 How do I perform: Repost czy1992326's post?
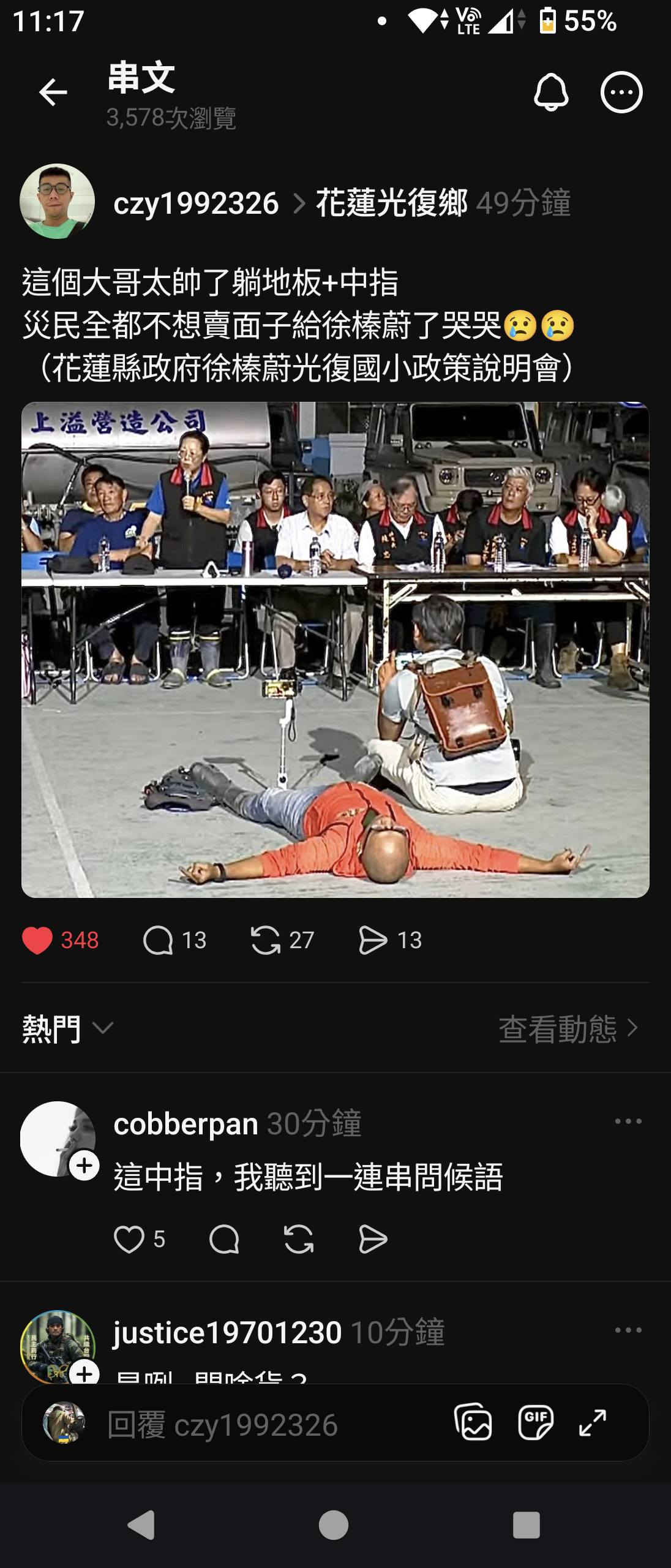click(265, 940)
